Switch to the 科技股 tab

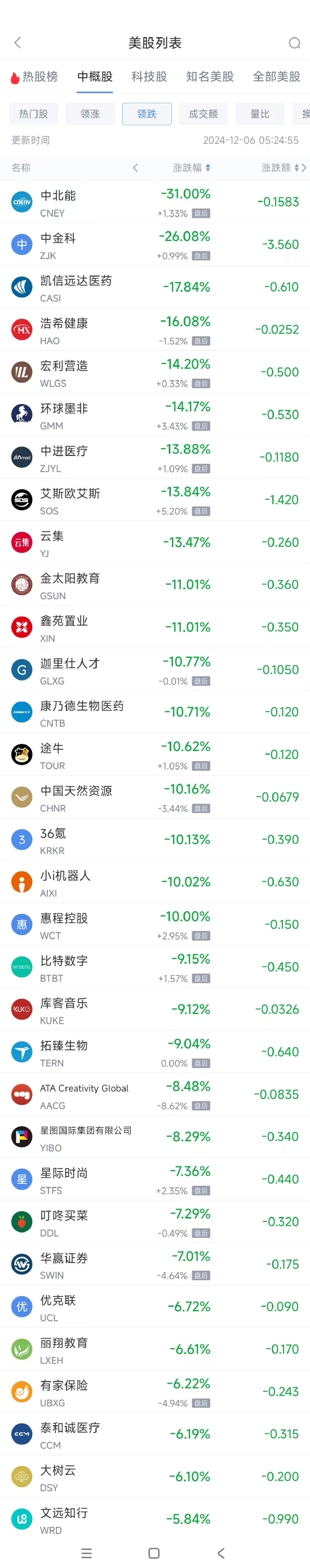[149, 77]
